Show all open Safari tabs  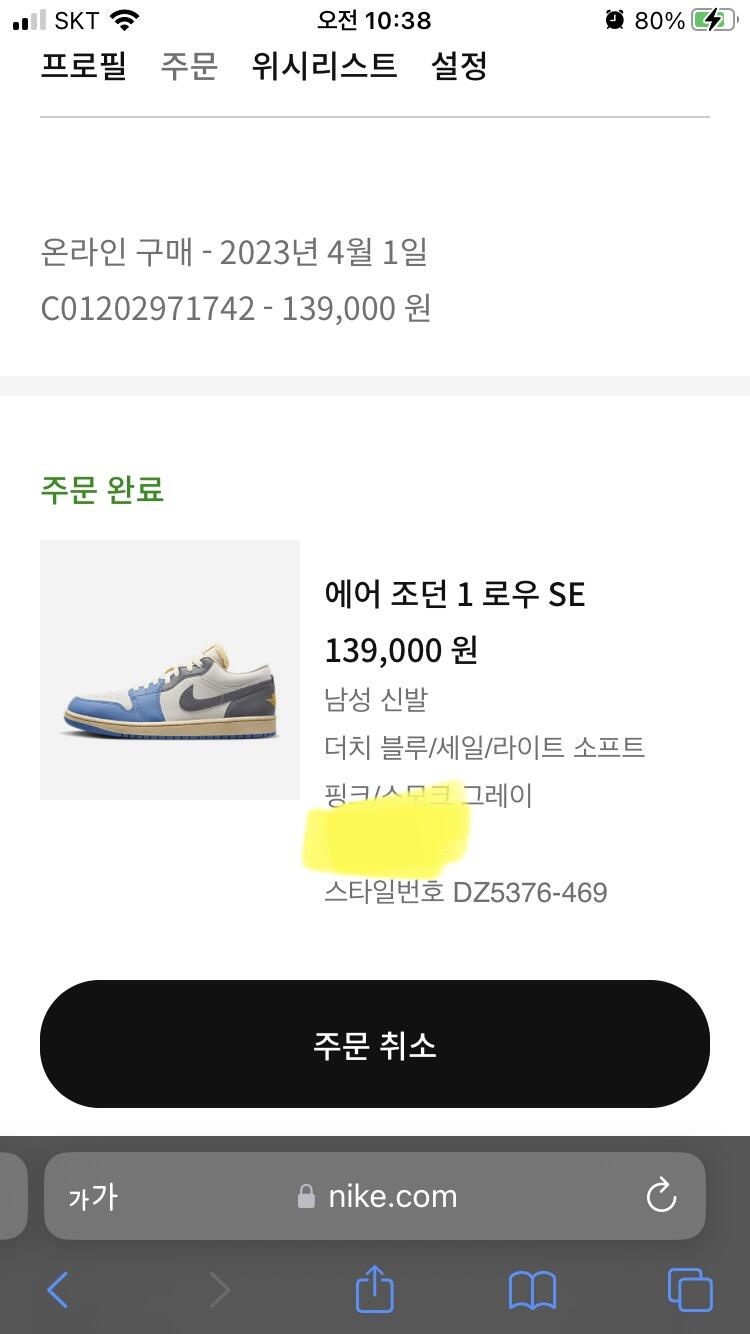(x=690, y=1290)
